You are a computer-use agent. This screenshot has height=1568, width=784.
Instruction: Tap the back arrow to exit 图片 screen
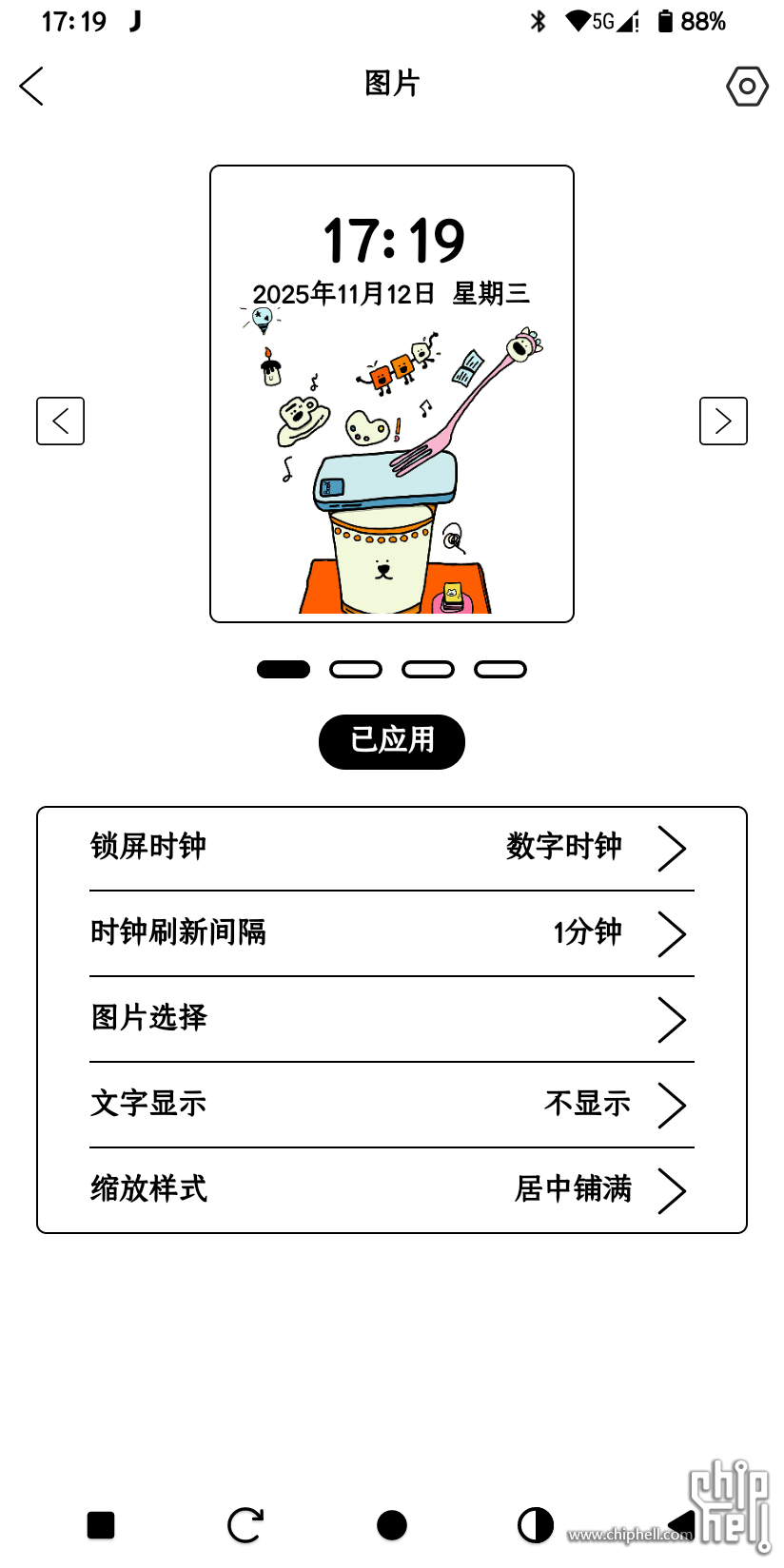(x=31, y=86)
